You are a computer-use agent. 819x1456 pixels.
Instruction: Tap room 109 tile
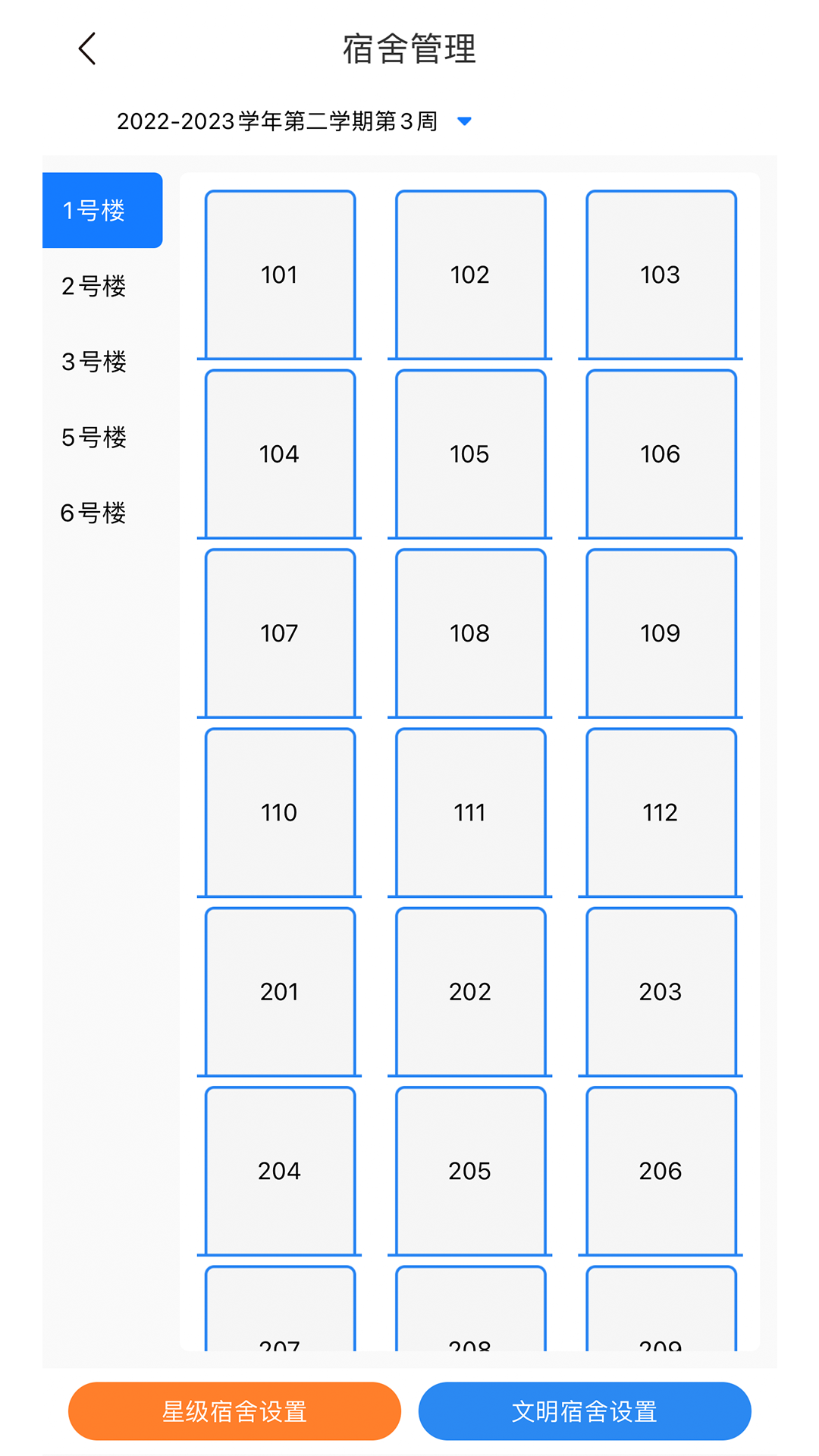click(x=661, y=633)
